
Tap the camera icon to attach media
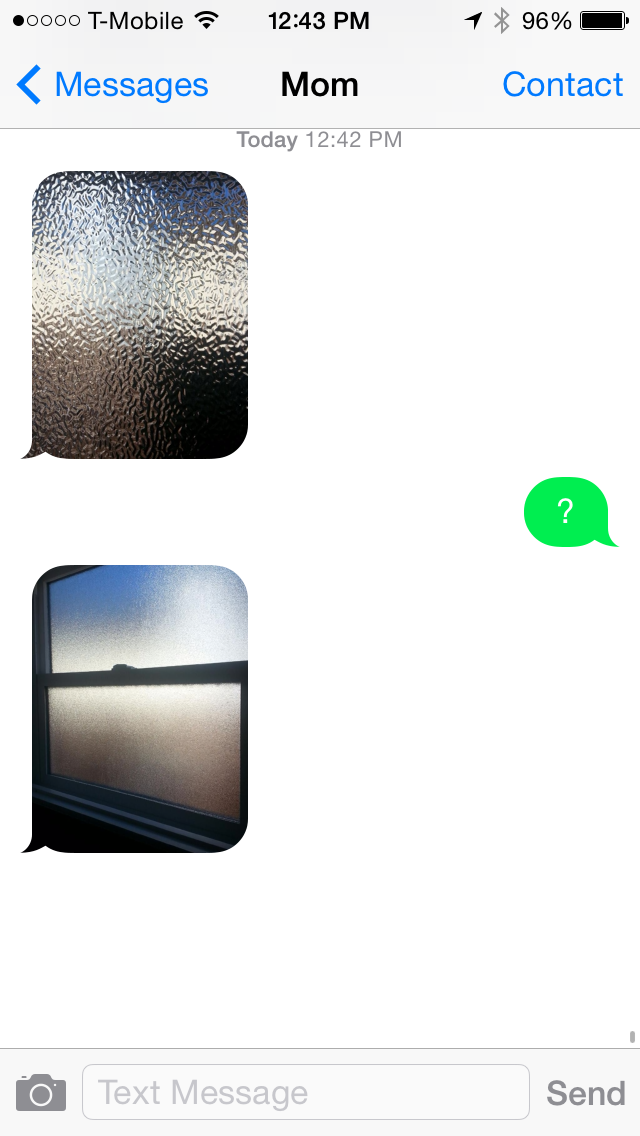pos(41,1092)
